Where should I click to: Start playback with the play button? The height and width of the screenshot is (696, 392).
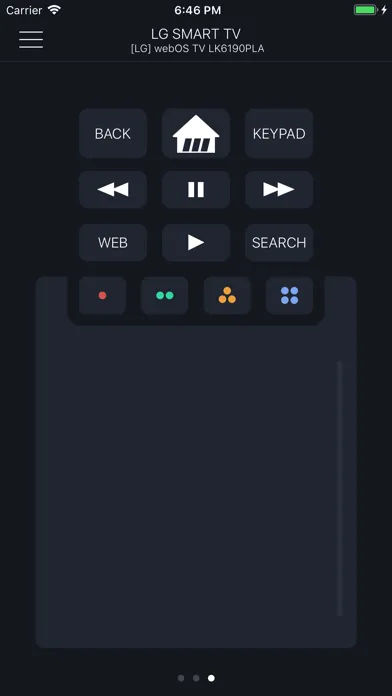tap(196, 243)
